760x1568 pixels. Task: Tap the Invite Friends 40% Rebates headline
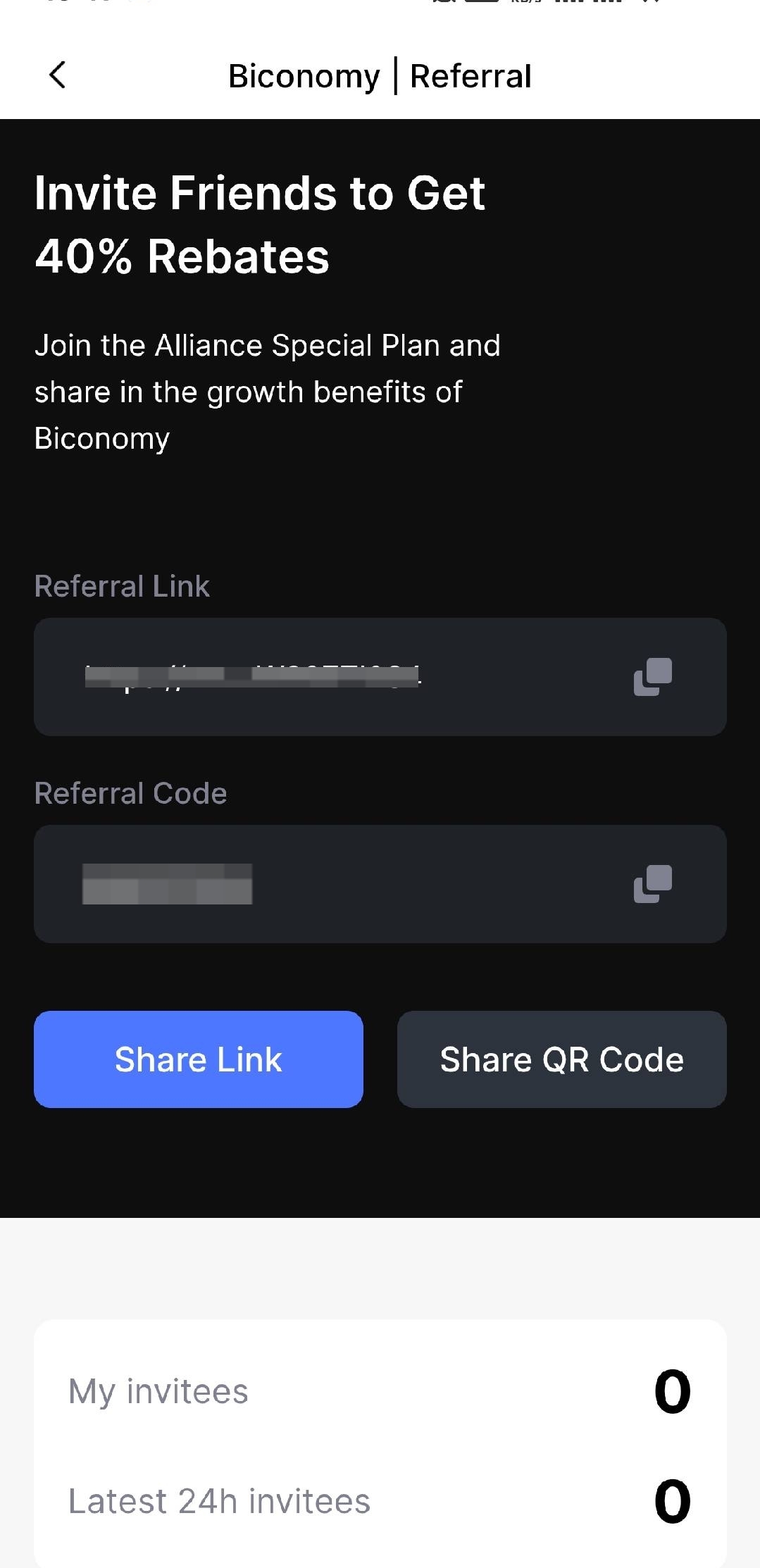261,224
